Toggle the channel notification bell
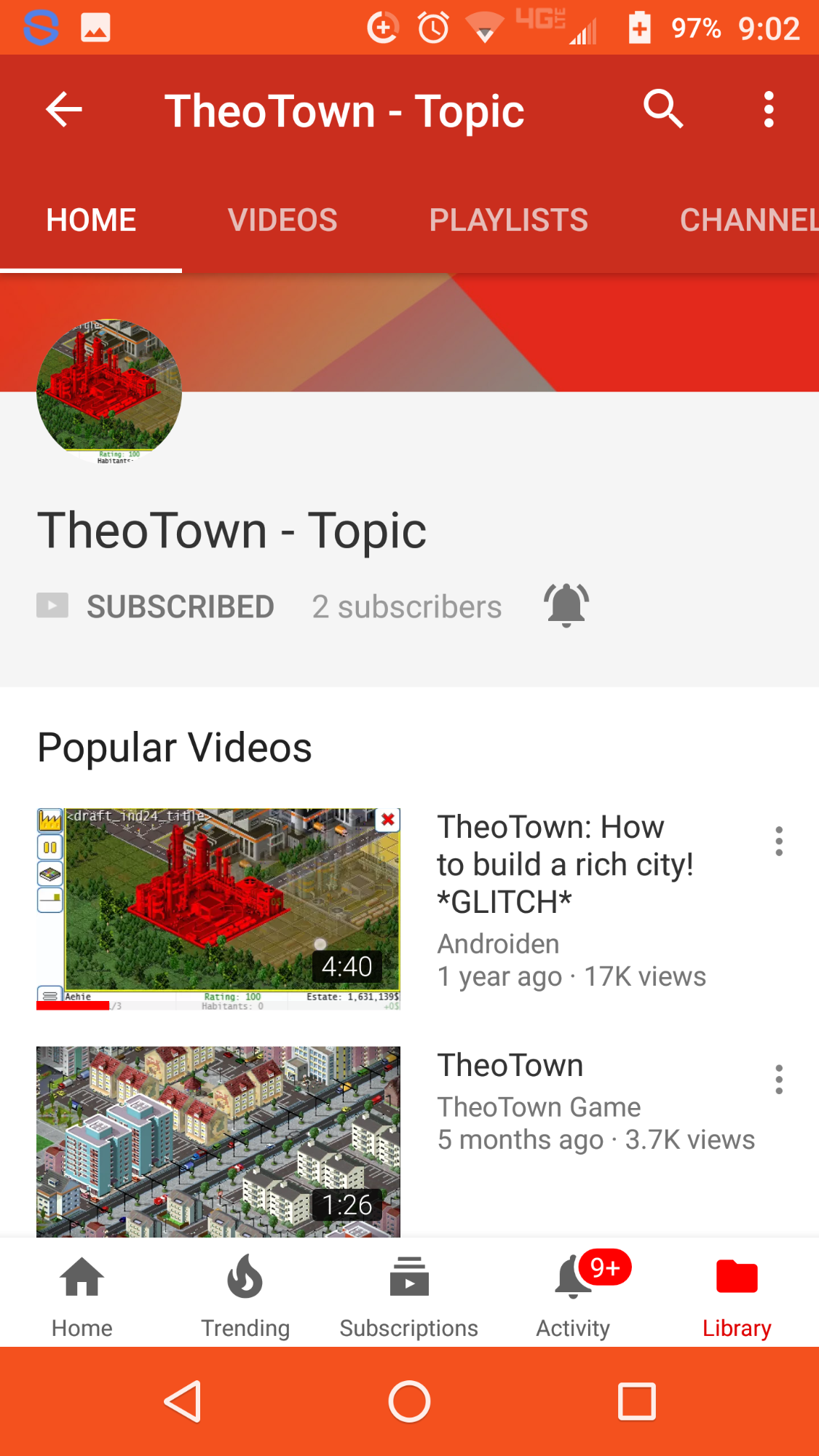Screen dimensions: 819x1456 click(x=566, y=605)
